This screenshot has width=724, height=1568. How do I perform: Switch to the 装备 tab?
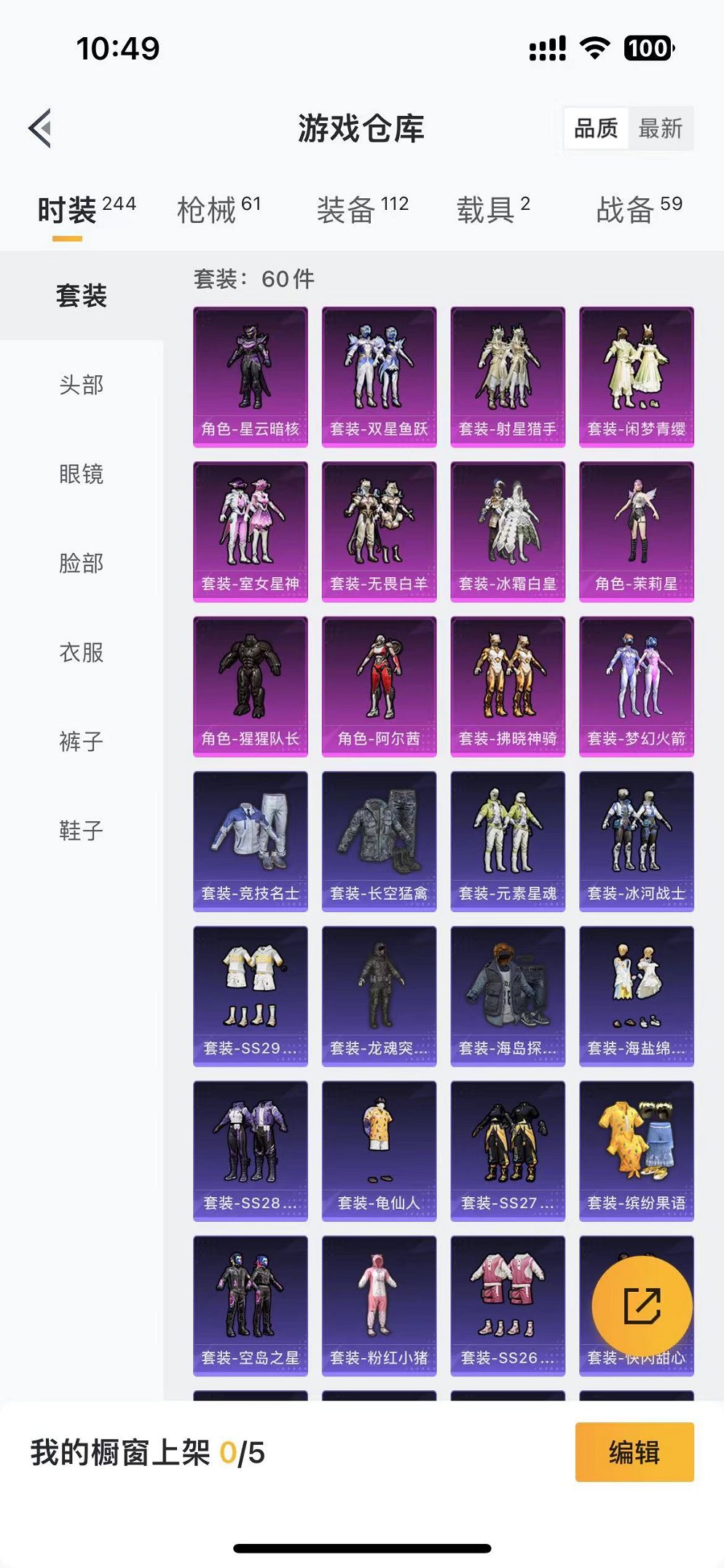(363, 210)
